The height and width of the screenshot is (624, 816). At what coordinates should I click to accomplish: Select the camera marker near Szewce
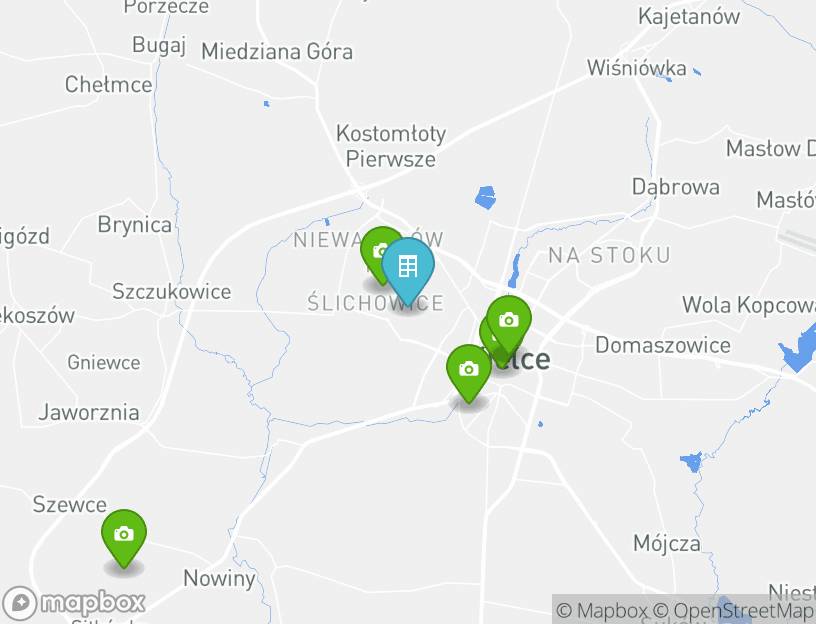[123, 535]
